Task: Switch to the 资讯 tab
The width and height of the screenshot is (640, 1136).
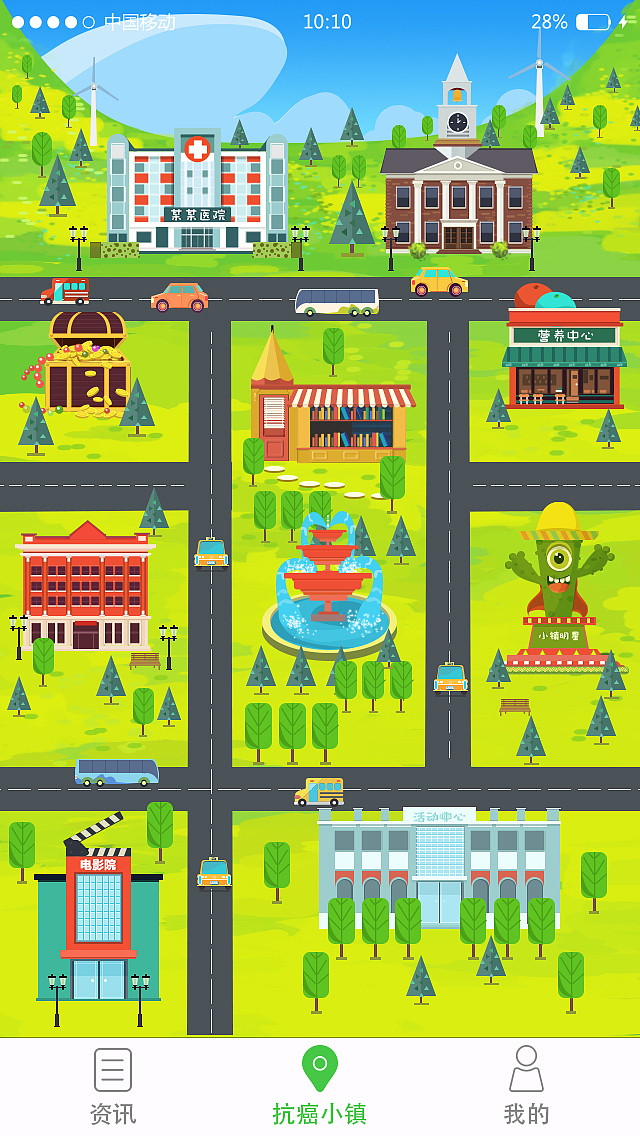Action: tap(112, 1086)
